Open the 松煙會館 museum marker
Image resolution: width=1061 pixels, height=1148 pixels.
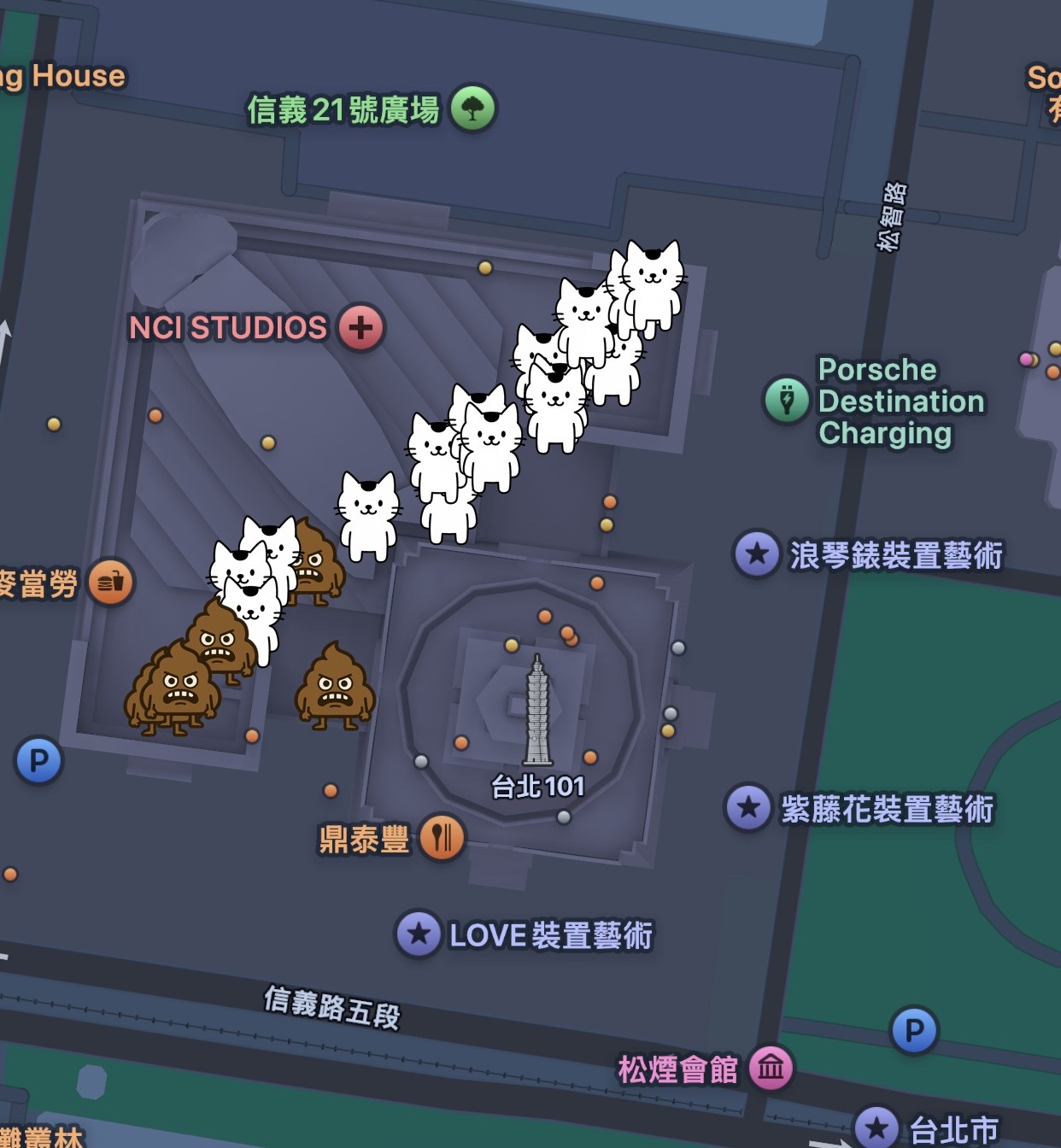771,1068
